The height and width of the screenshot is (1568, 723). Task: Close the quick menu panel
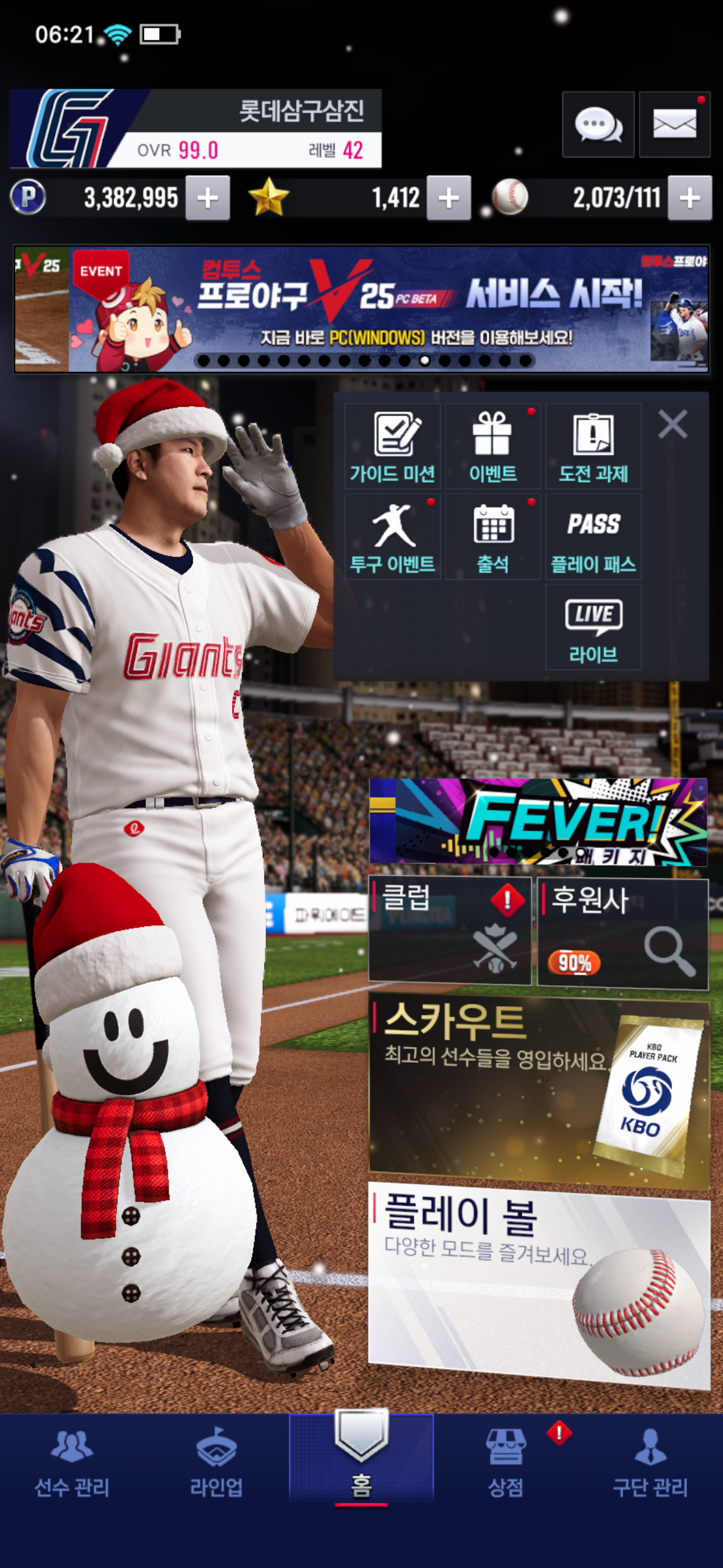coord(673,425)
